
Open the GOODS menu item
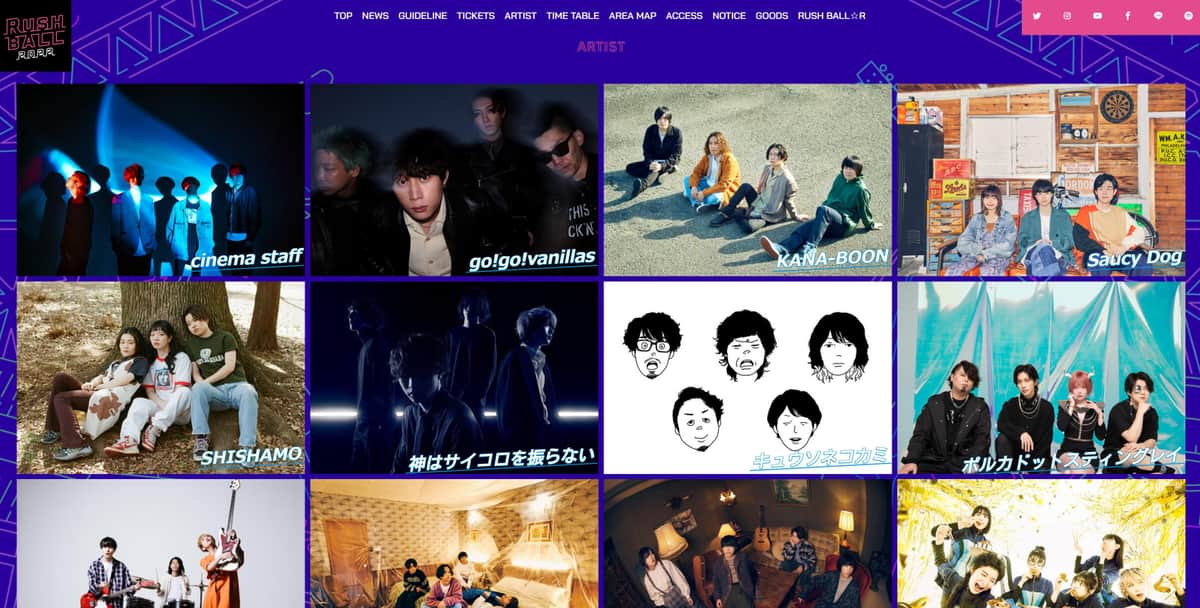pos(771,16)
